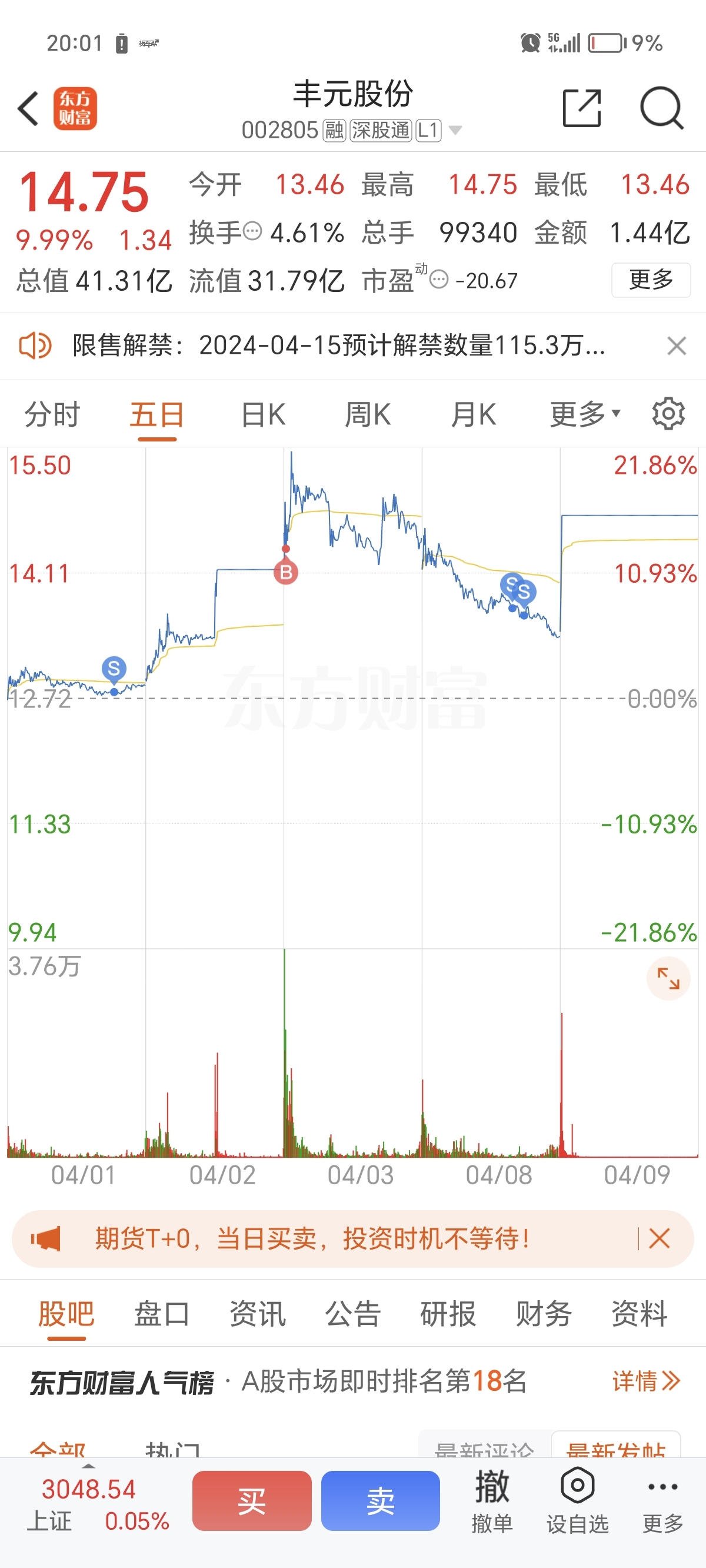The height and width of the screenshot is (1568, 706).
Task: Add stock via 设自选
Action: pos(578,1501)
